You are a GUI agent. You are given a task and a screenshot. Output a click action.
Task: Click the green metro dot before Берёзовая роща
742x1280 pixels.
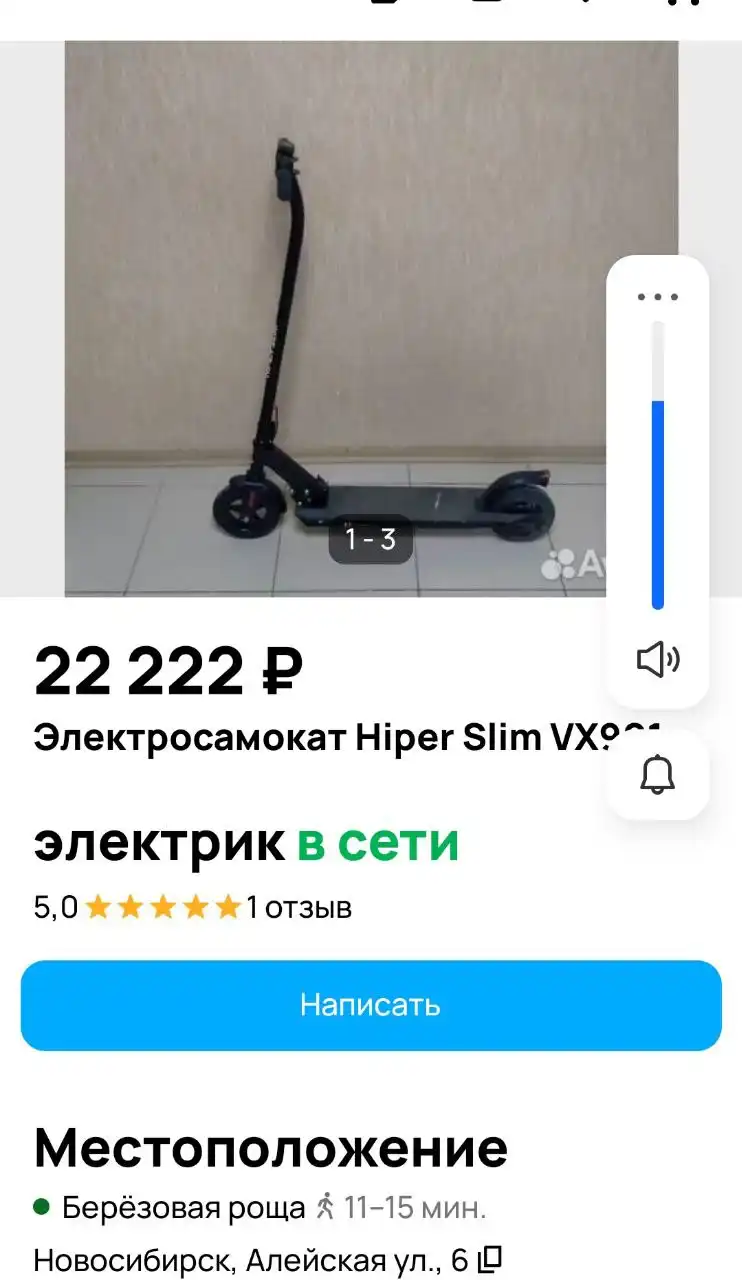40,1207
